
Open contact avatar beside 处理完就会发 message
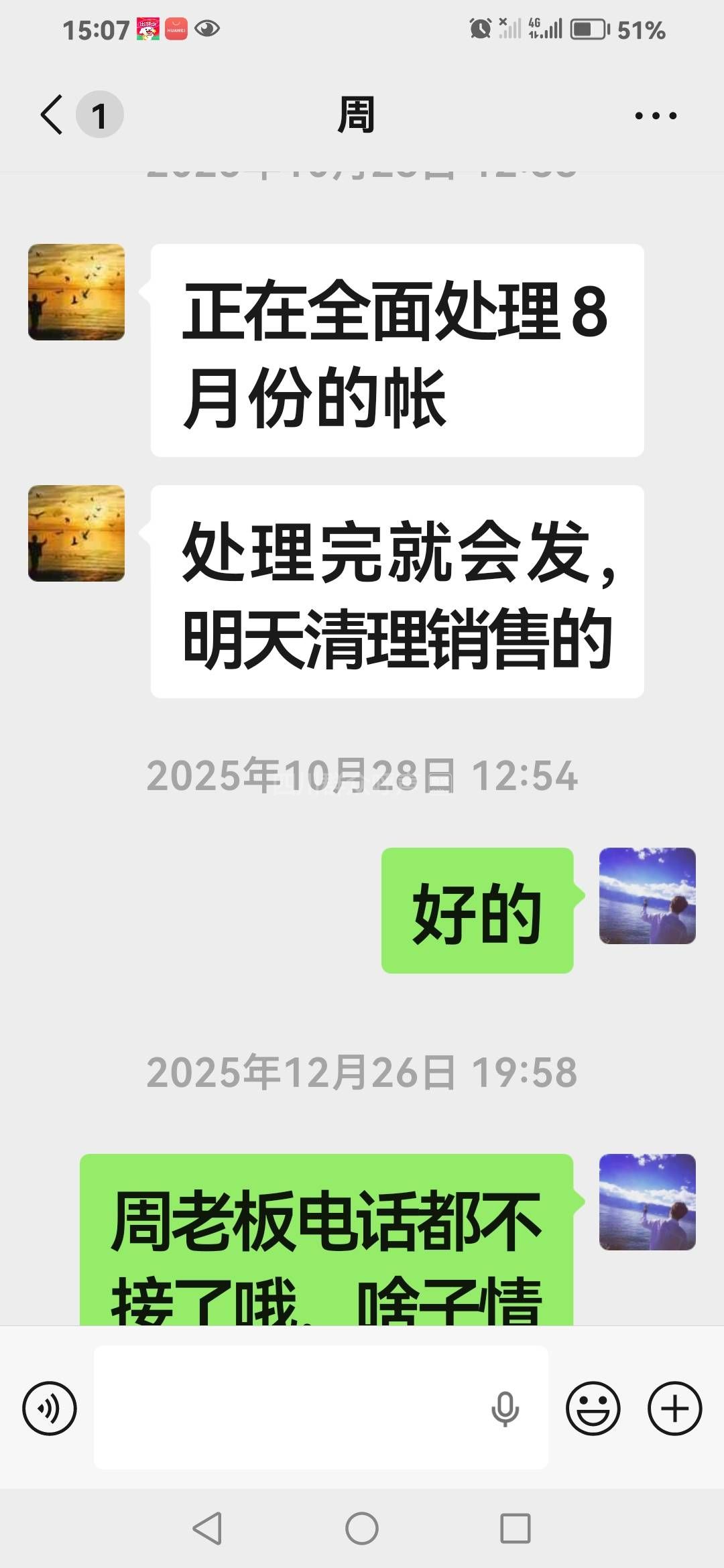(x=76, y=533)
